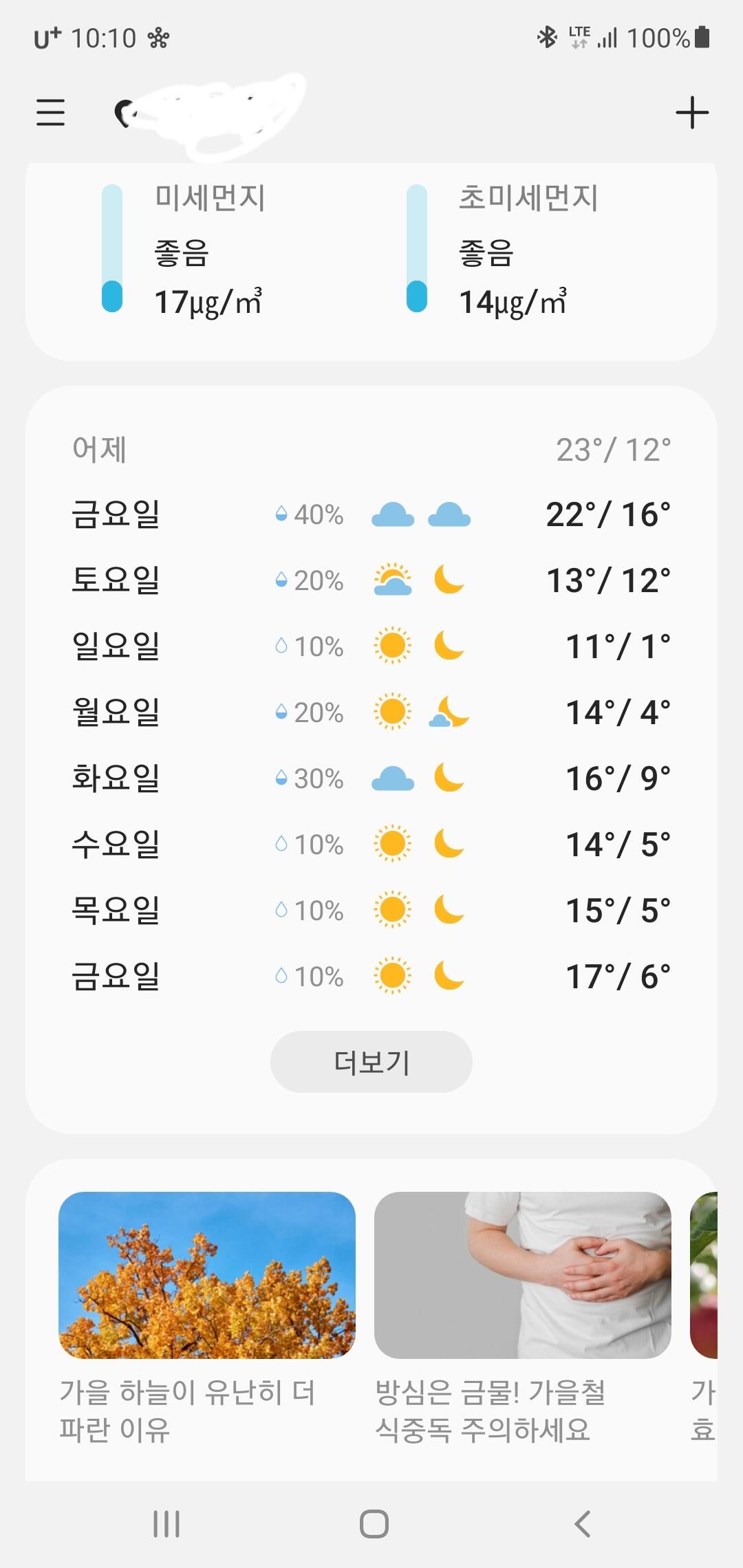This screenshot has width=743, height=1568.
Task: Open 토요일 forecast row
Action: tap(371, 580)
